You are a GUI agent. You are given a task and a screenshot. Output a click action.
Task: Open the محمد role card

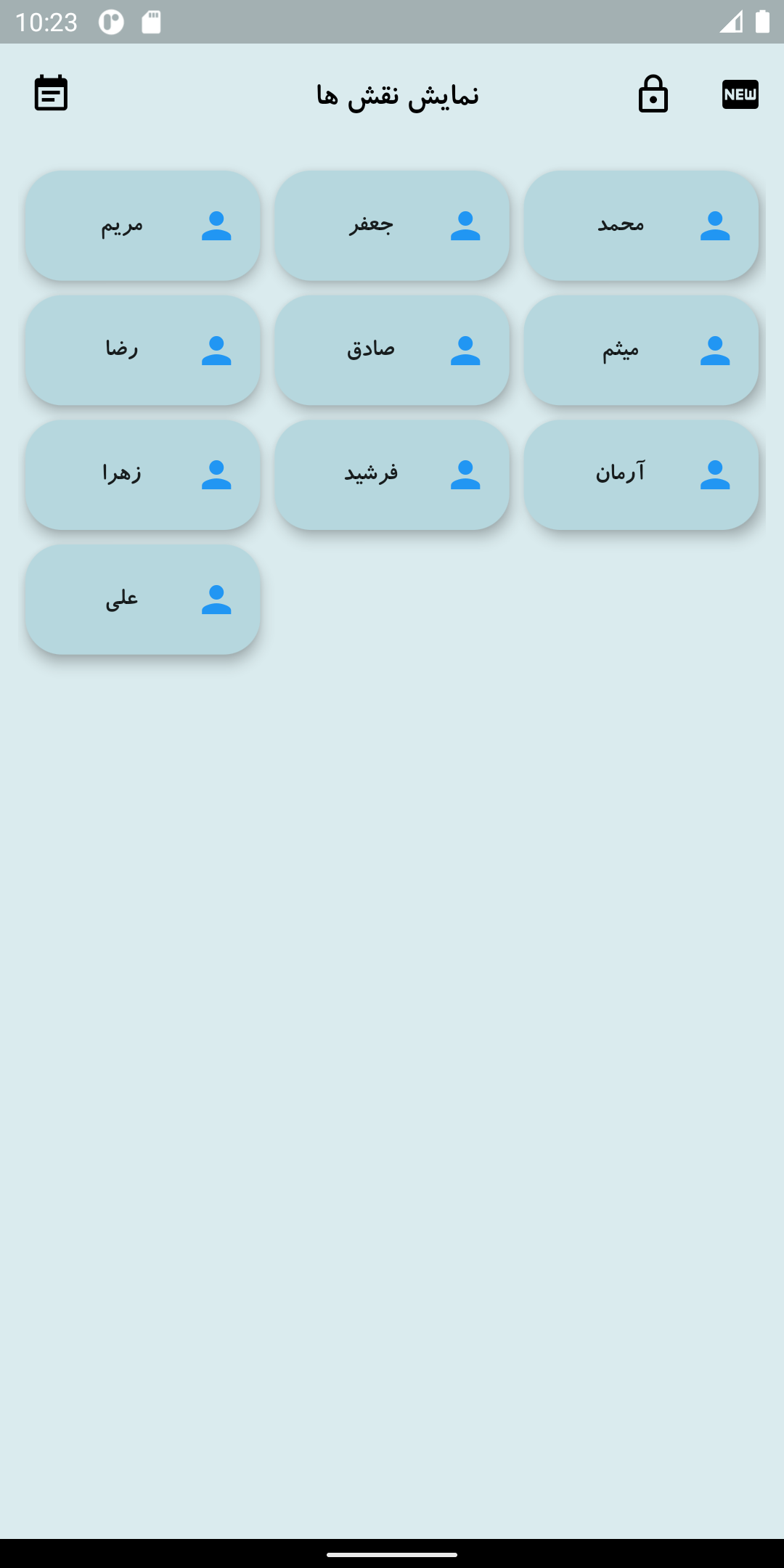(x=642, y=226)
